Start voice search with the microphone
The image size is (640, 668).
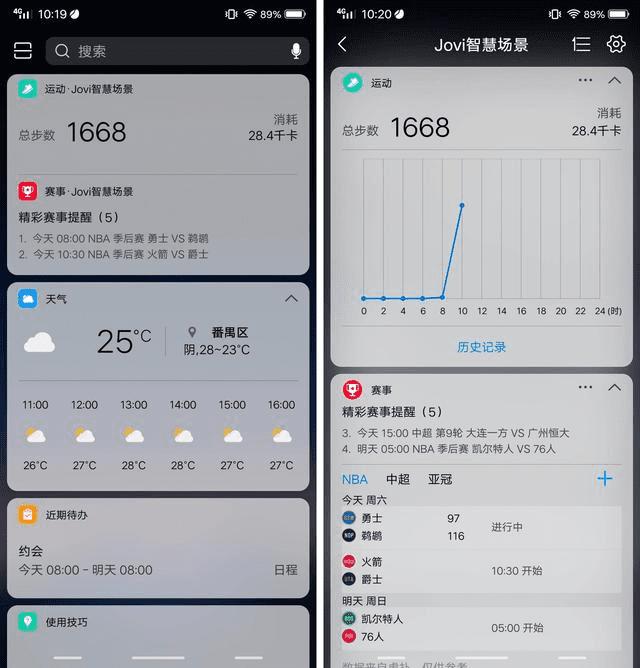tap(296, 51)
